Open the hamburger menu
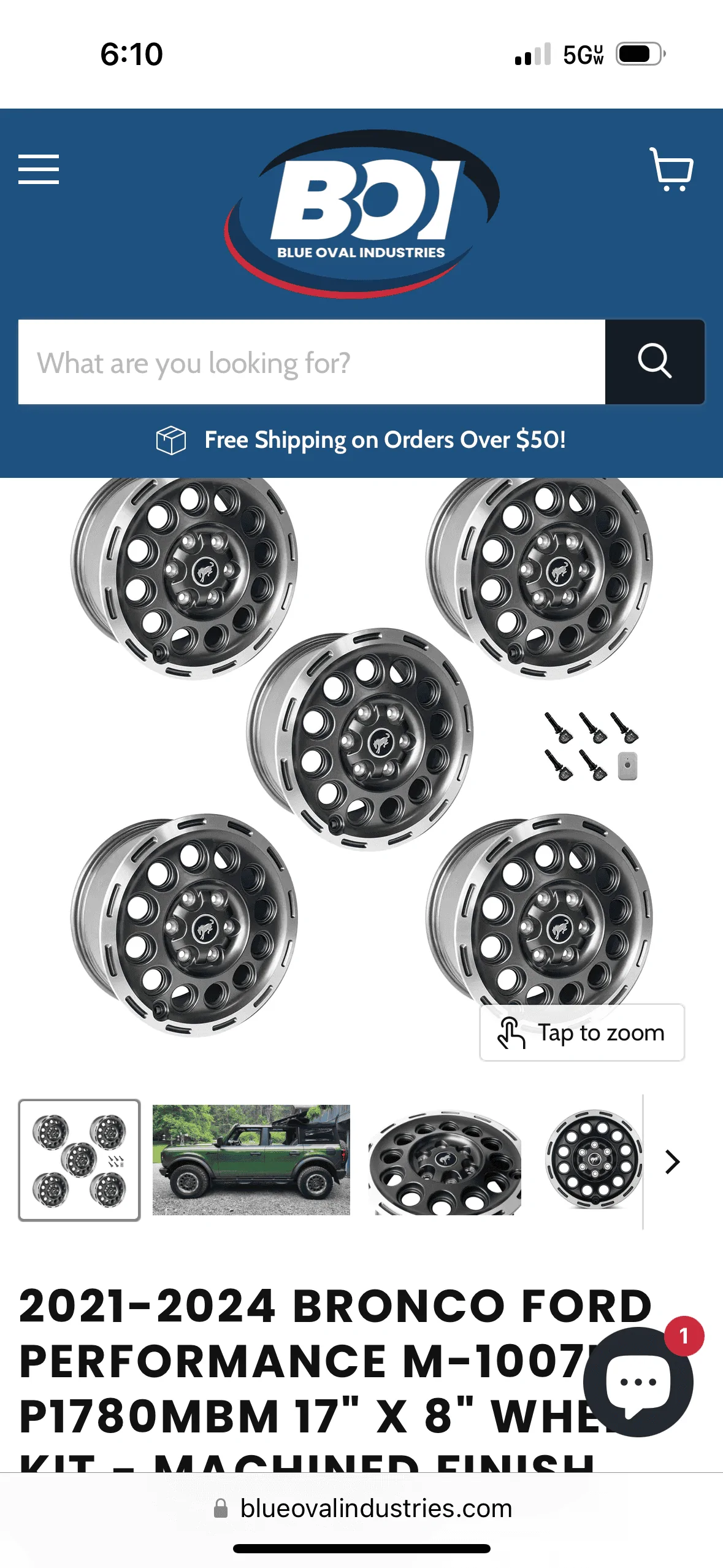723x1568 pixels. (x=39, y=169)
